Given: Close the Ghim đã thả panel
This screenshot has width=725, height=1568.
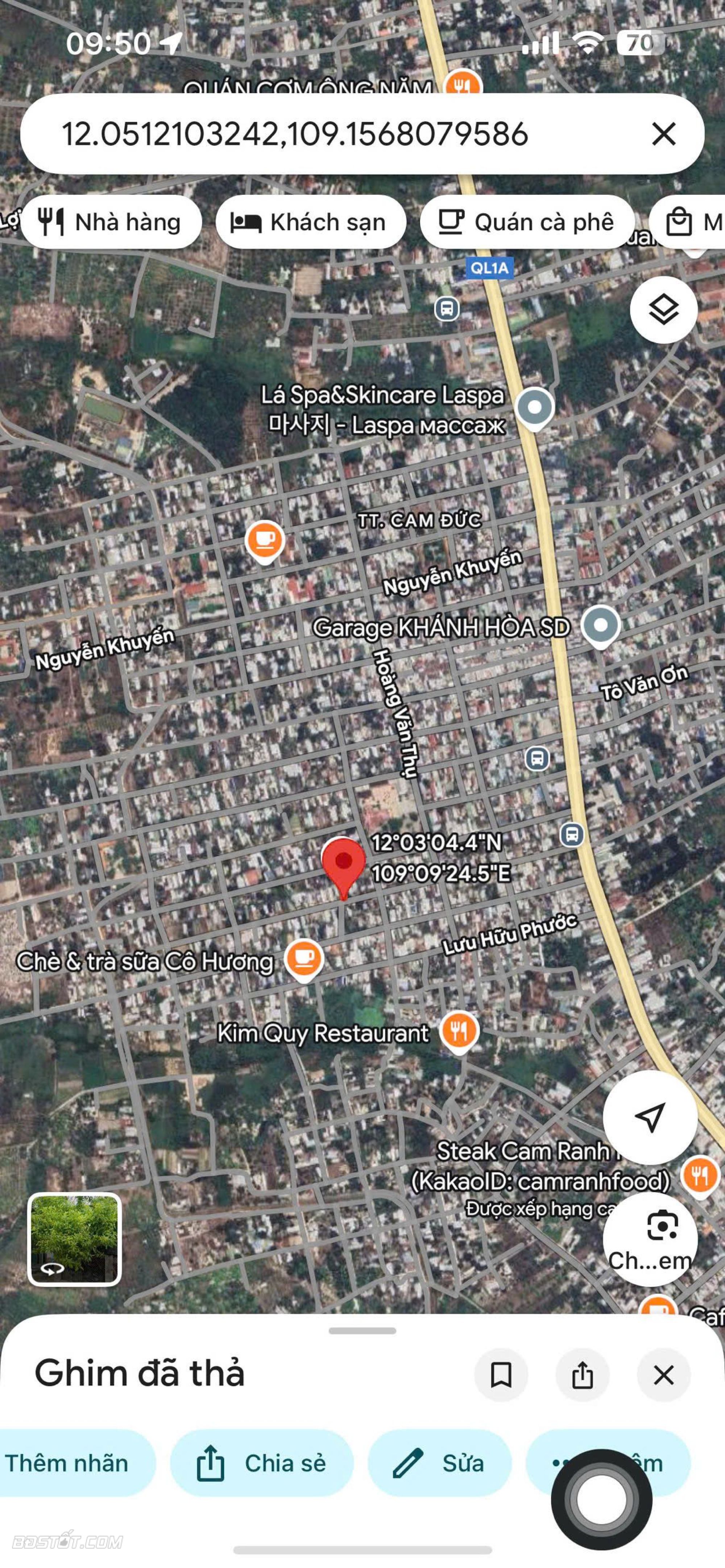Looking at the screenshot, I should (x=663, y=1375).
